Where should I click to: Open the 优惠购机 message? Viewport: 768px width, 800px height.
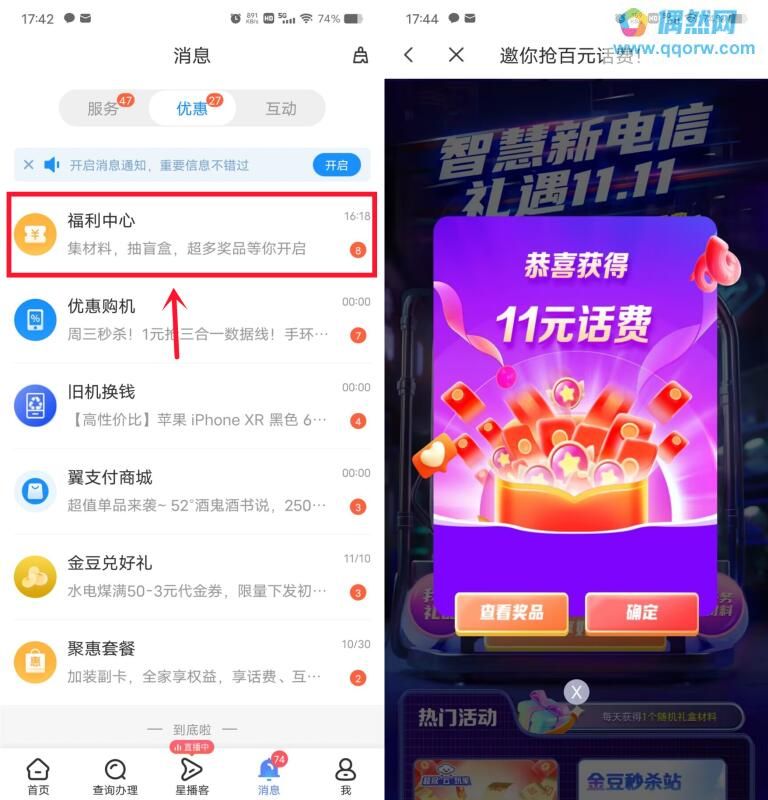(x=192, y=320)
